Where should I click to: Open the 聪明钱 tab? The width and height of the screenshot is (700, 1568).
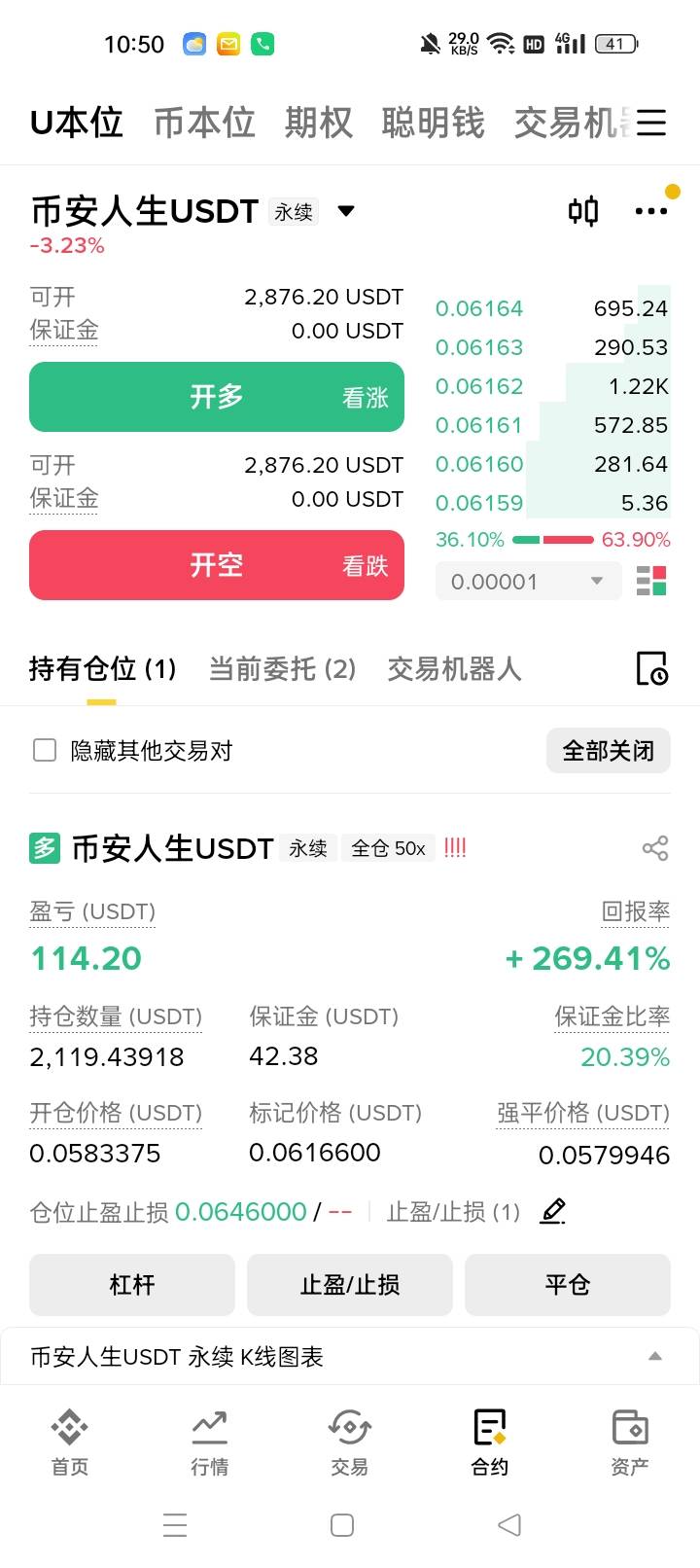(x=433, y=124)
